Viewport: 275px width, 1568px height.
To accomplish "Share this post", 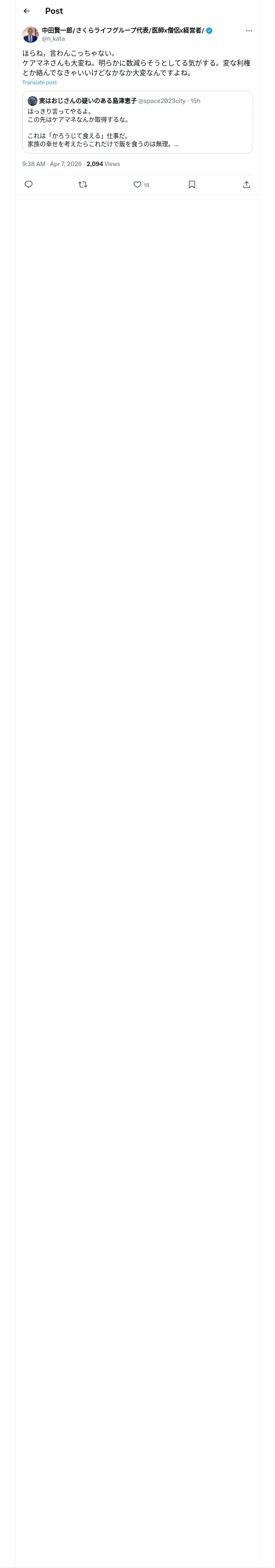I will coord(246,184).
